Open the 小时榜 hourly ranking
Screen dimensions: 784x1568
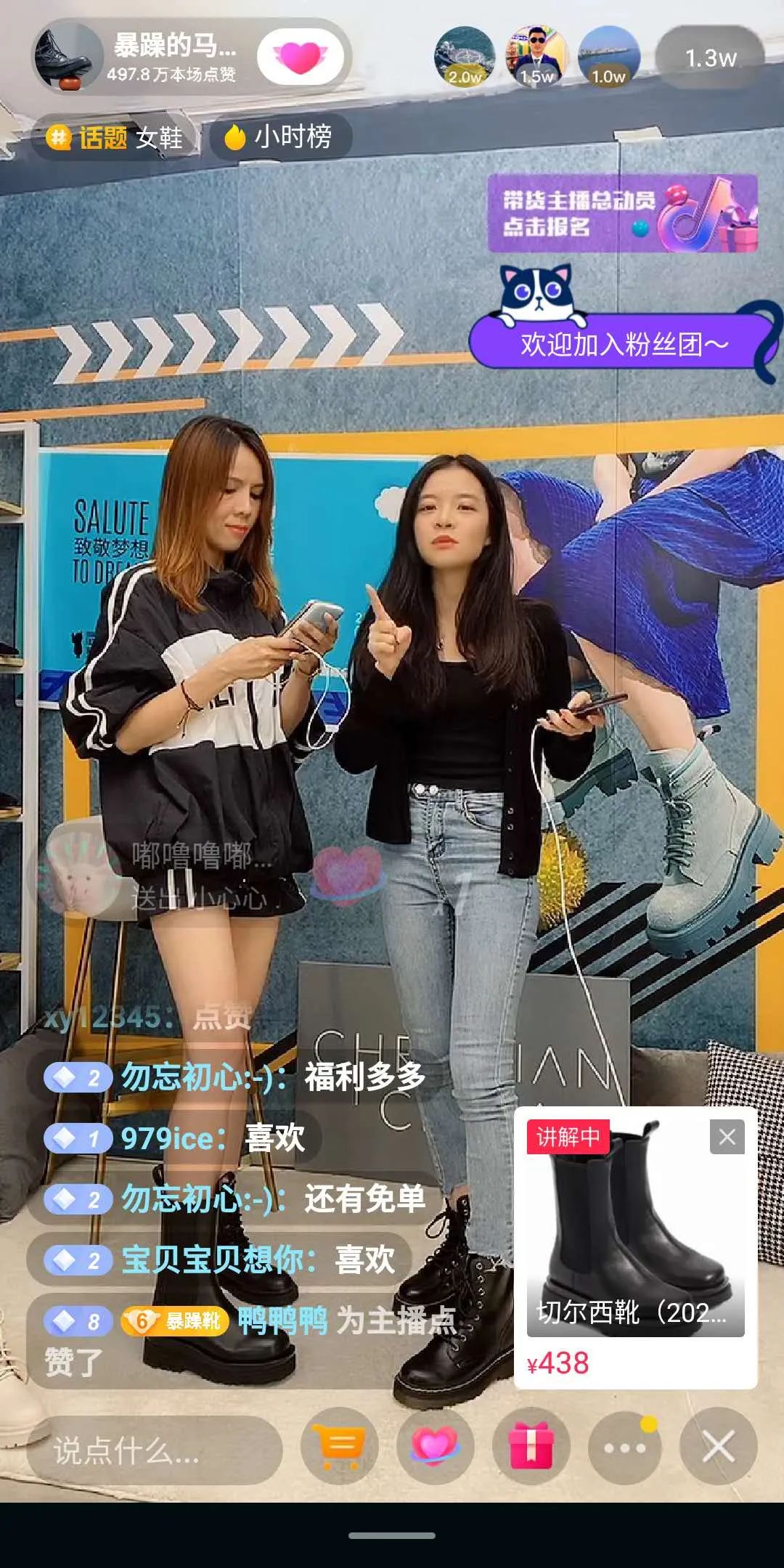pyautogui.click(x=279, y=136)
